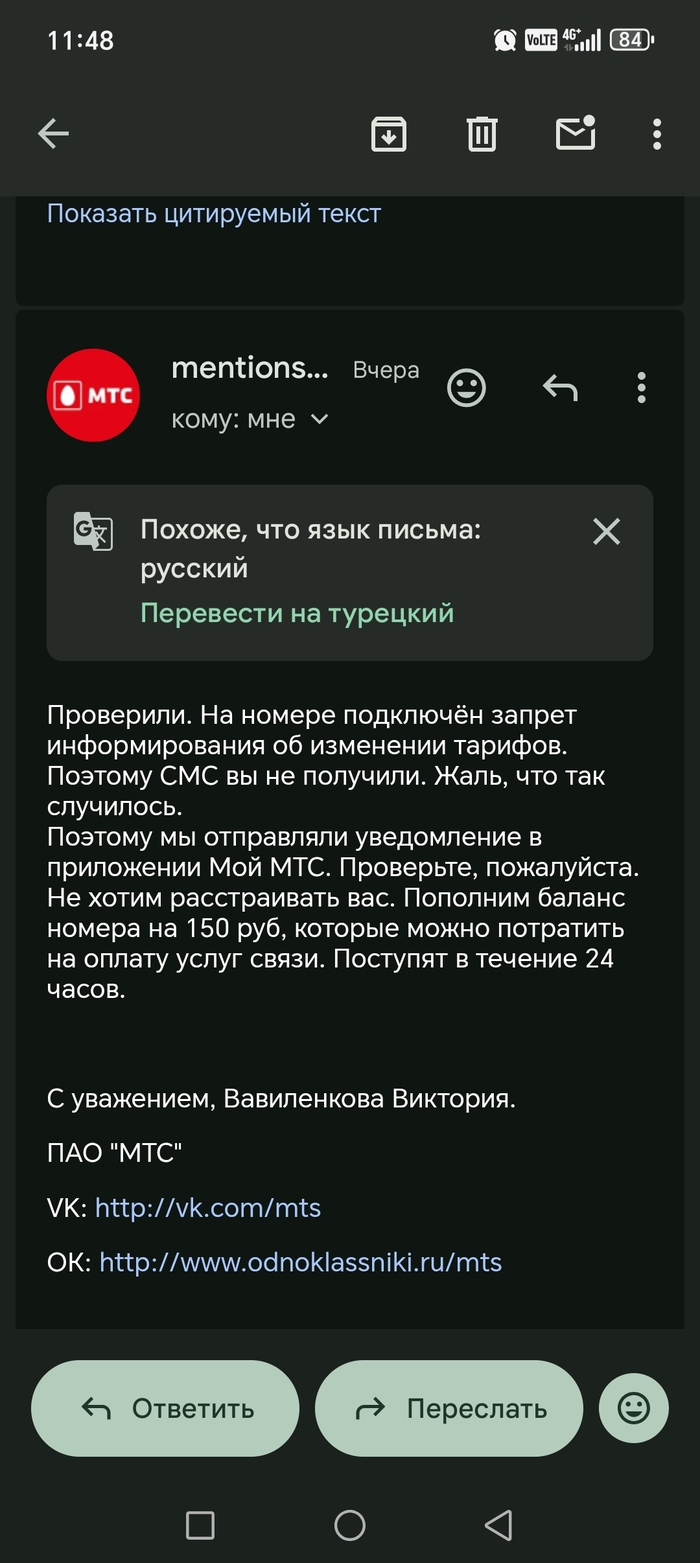Screen dimensions: 700x1563
Task: Dismiss the language detection banner
Action: point(606,531)
